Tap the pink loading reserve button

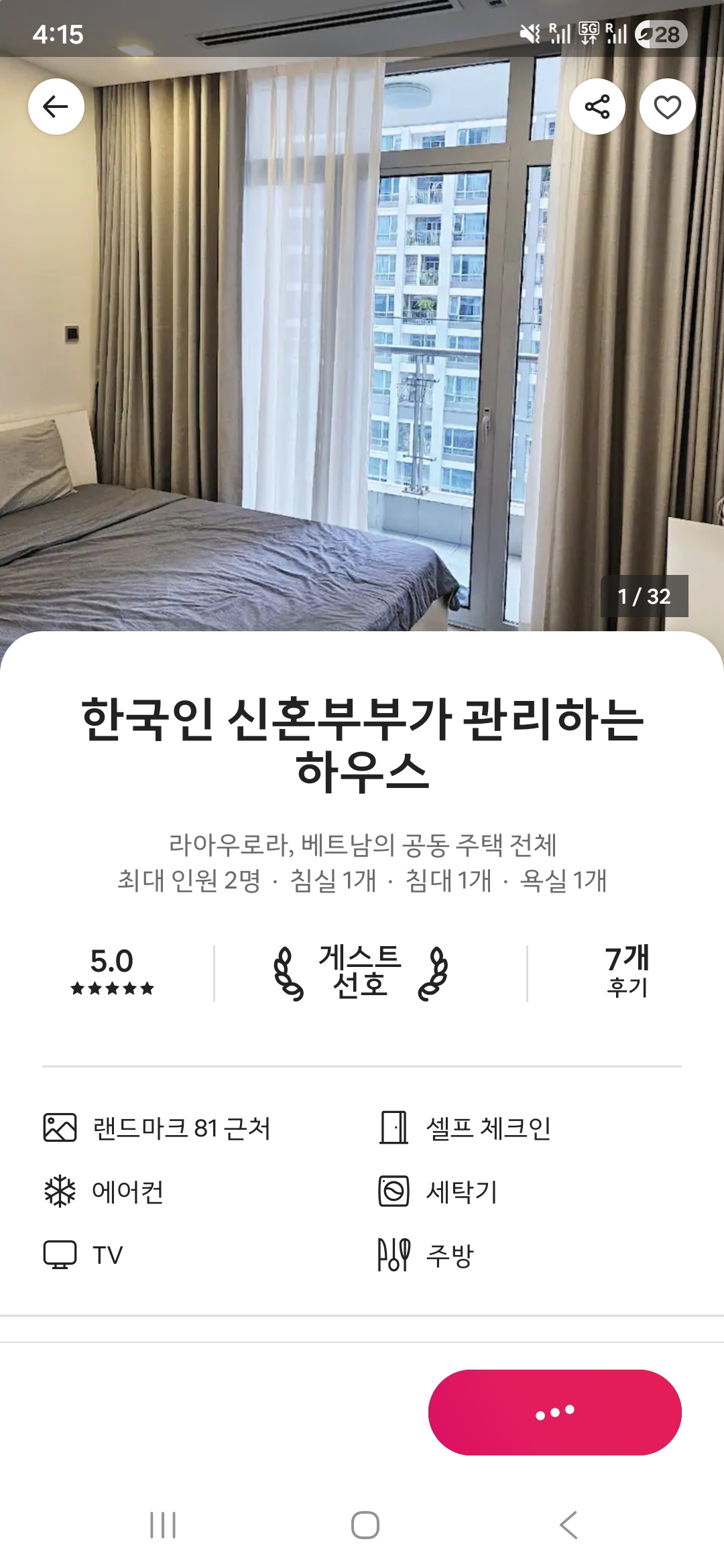click(x=554, y=1412)
